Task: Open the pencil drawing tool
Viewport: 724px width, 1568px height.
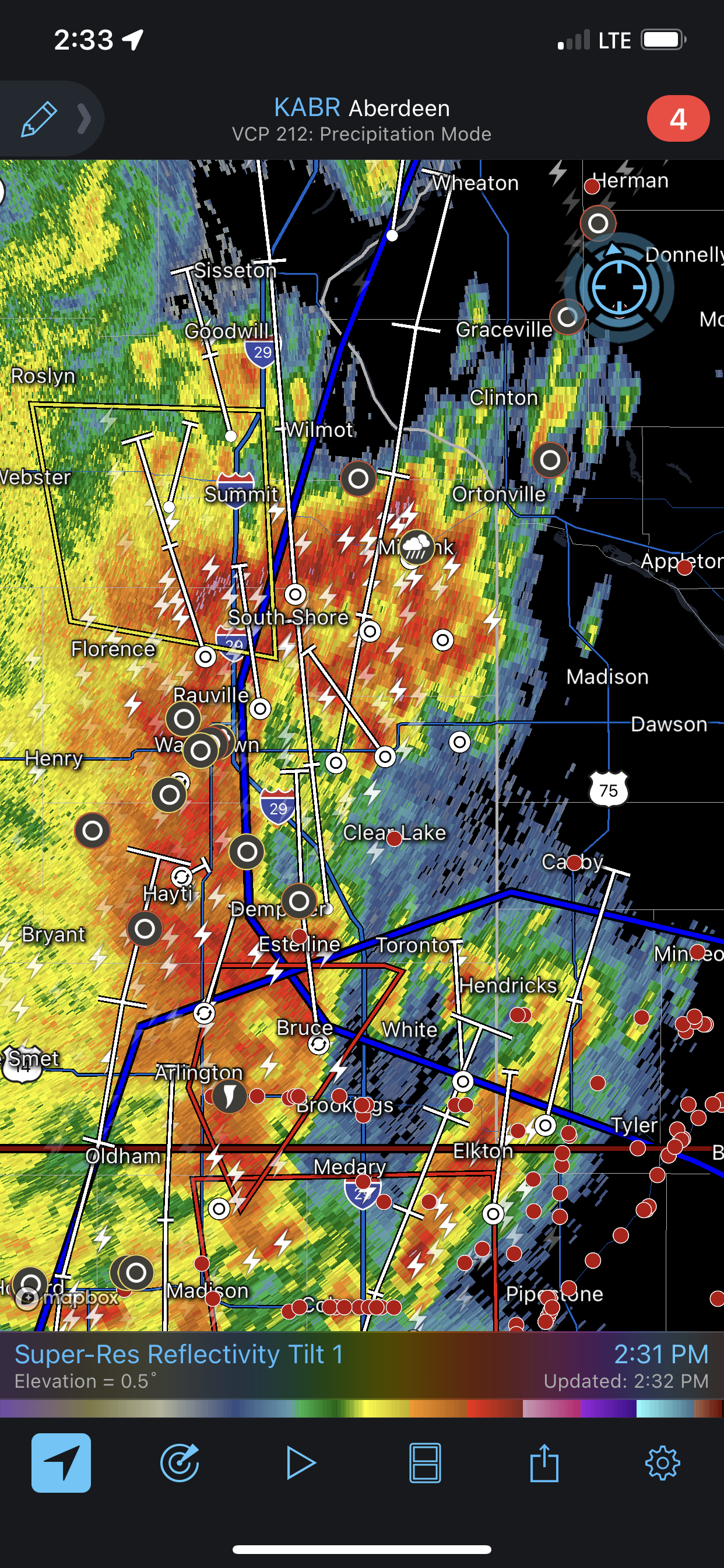Action: click(x=39, y=118)
